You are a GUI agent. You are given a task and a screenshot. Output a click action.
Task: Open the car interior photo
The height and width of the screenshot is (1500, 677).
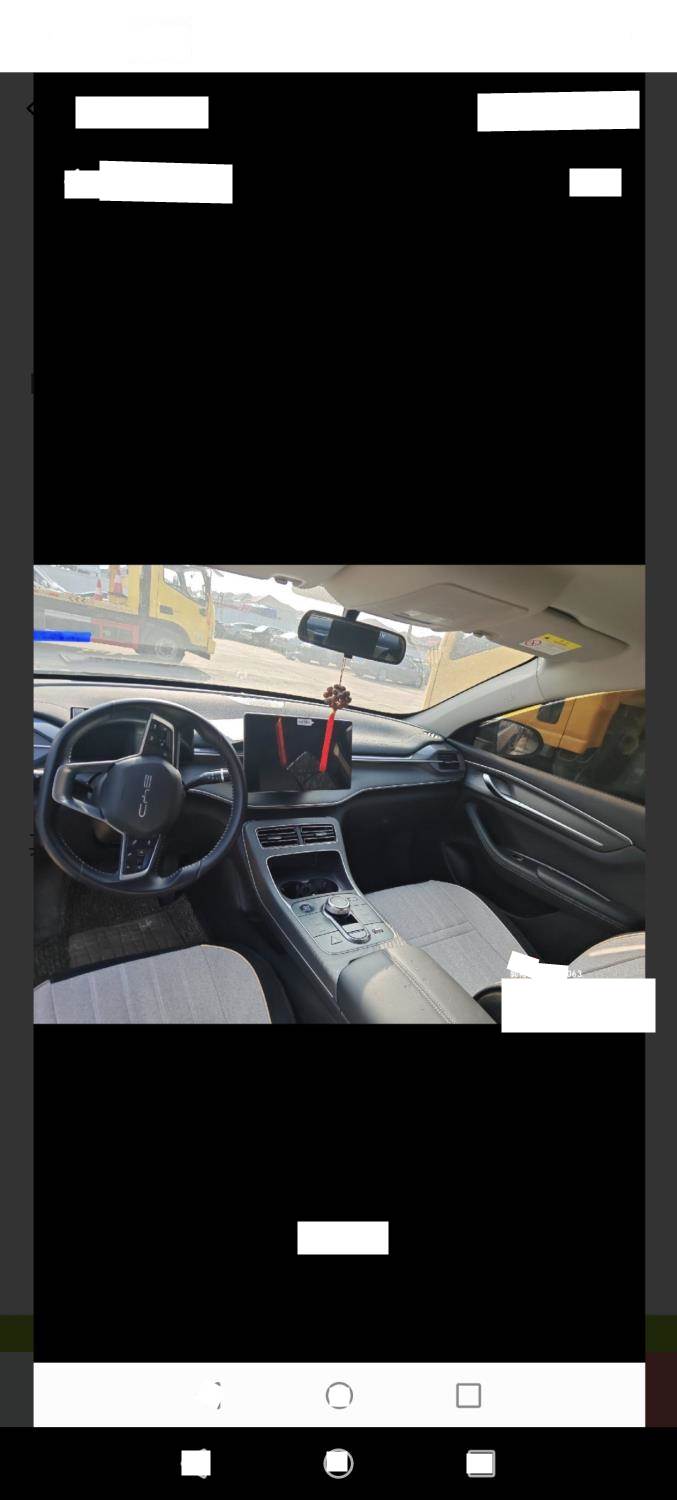[x=339, y=794]
